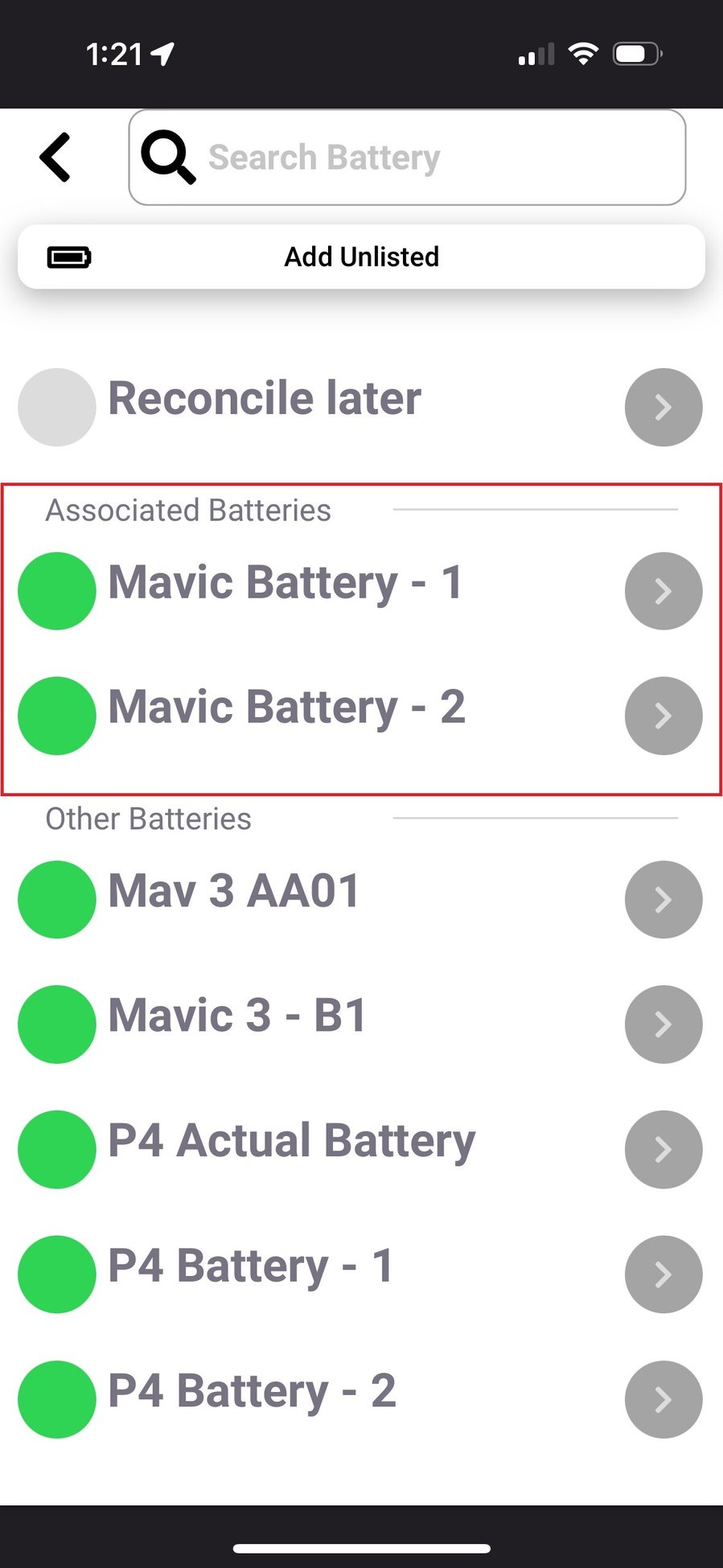
Task: Pick P4 Battery - 2
Action: click(x=252, y=1392)
